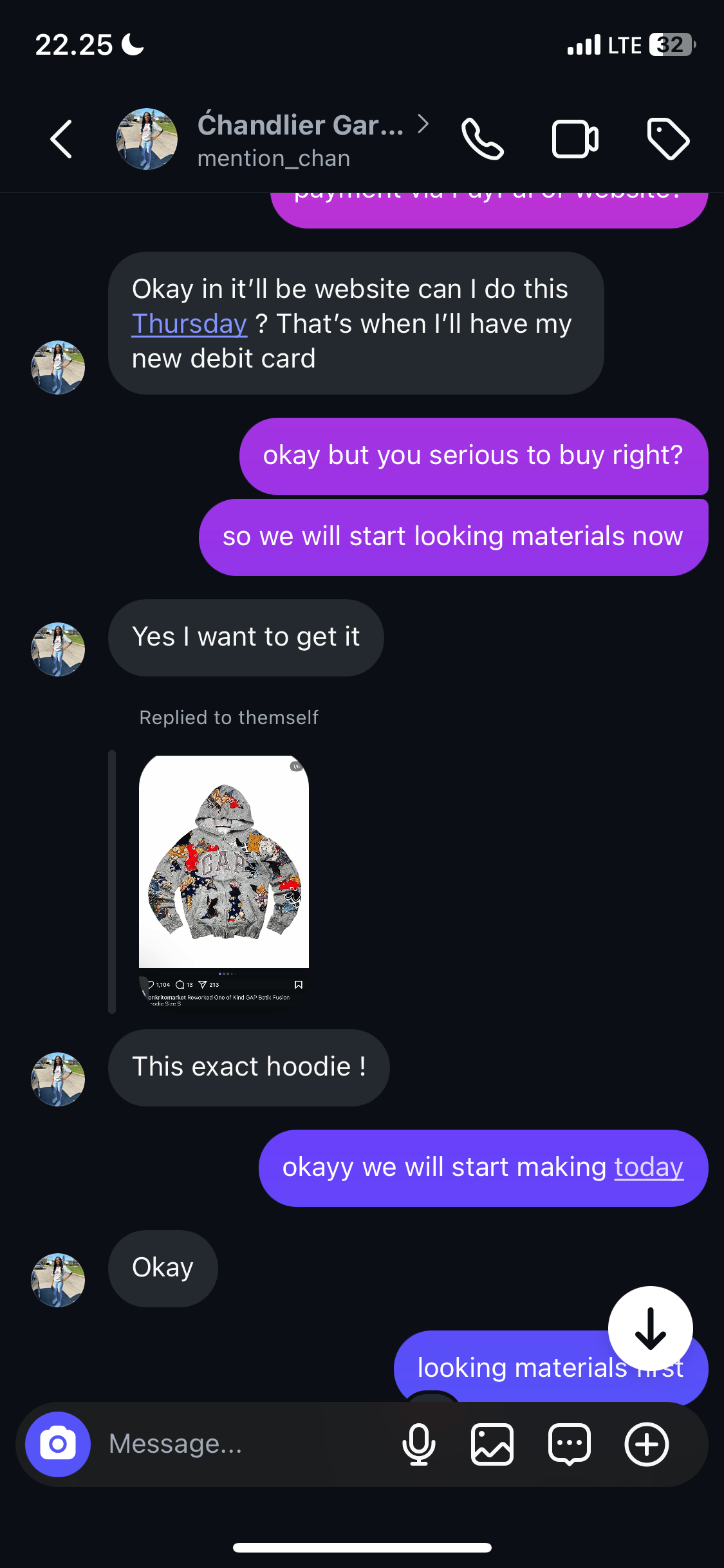Record a voice message
This screenshot has width=724, height=1568.
[418, 1444]
